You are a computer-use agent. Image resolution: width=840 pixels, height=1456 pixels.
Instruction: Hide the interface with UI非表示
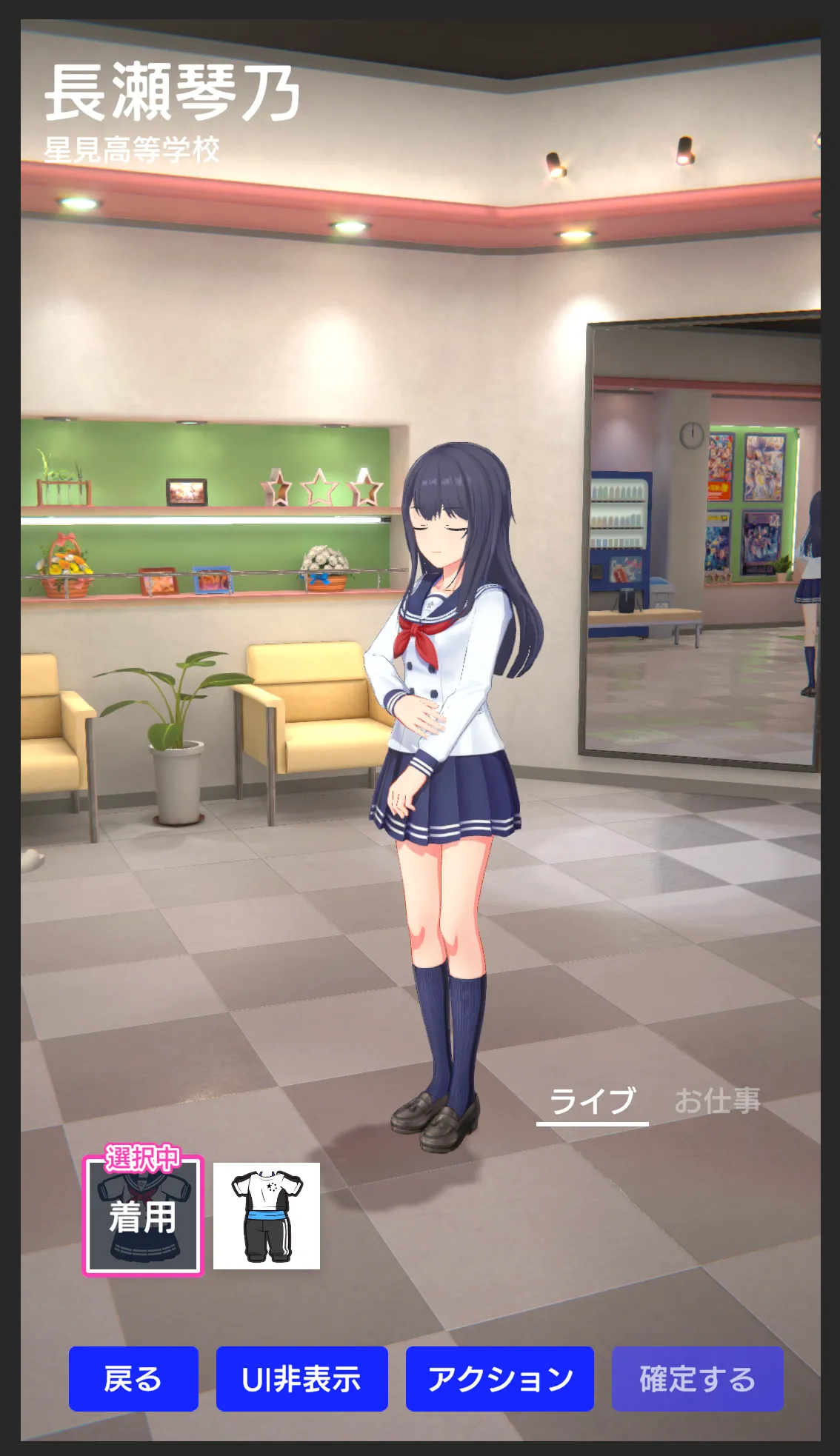tap(301, 1379)
